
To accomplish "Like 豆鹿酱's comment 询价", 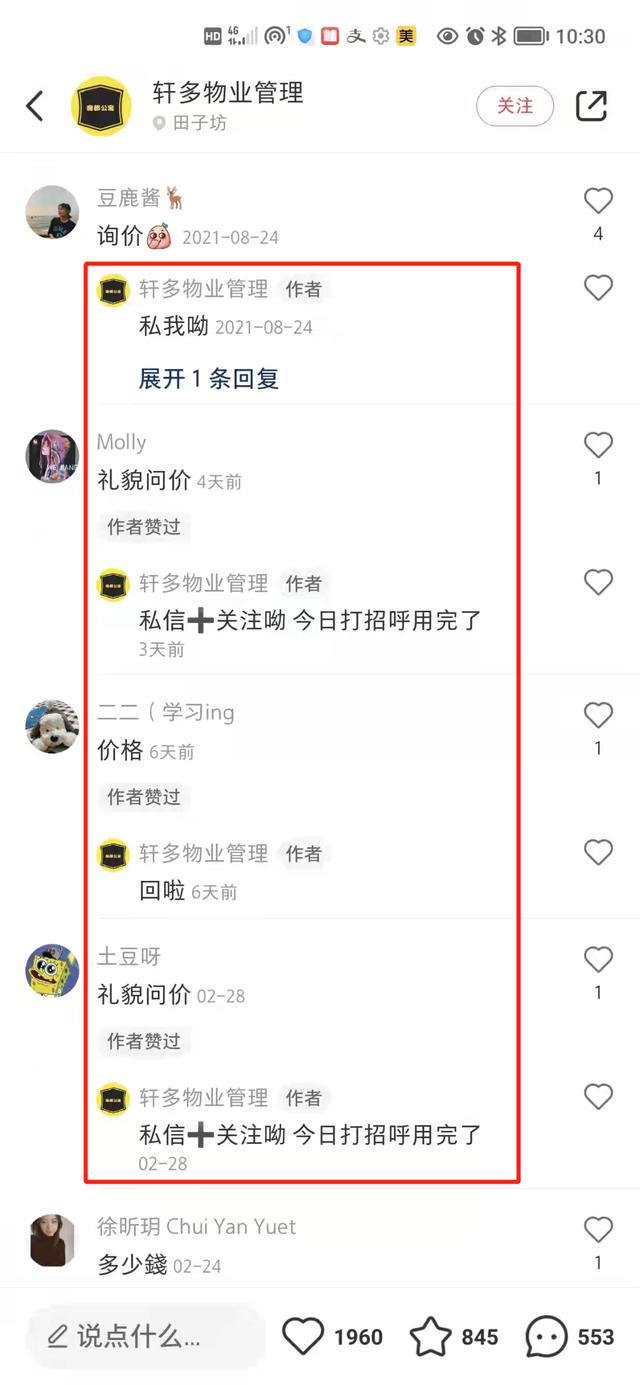I will click(598, 201).
